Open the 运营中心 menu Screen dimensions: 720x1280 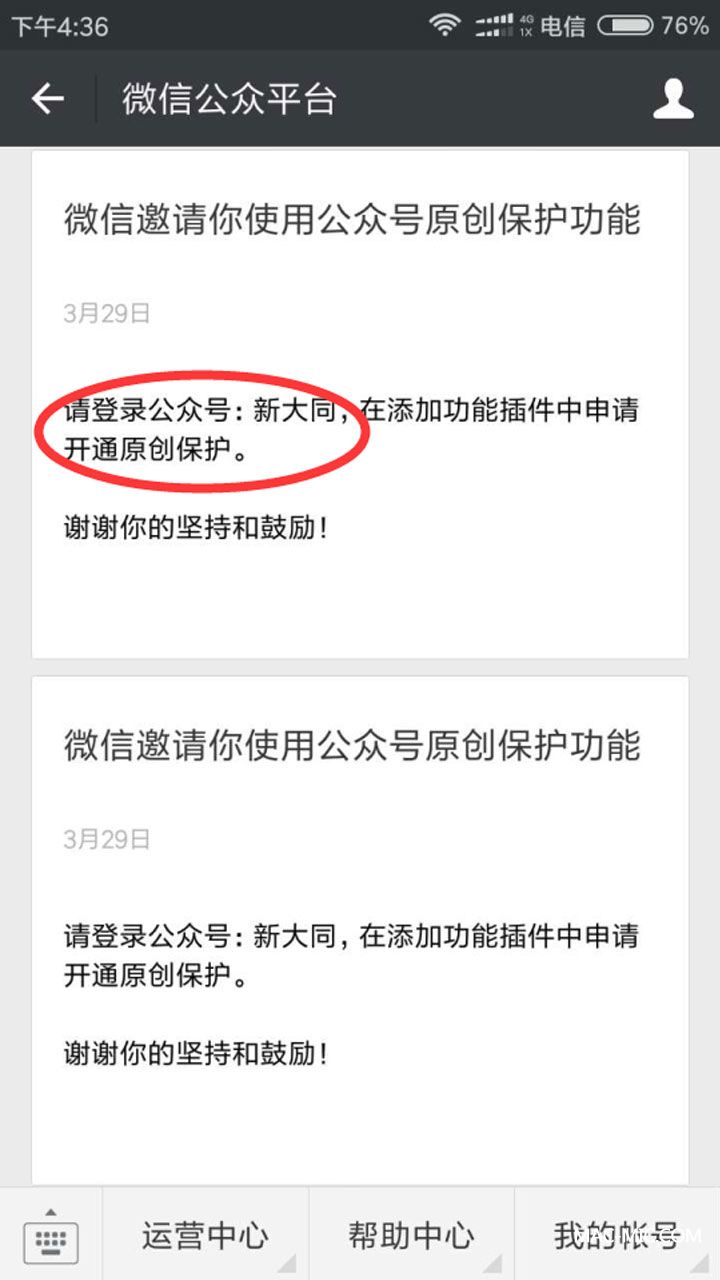(205, 1236)
